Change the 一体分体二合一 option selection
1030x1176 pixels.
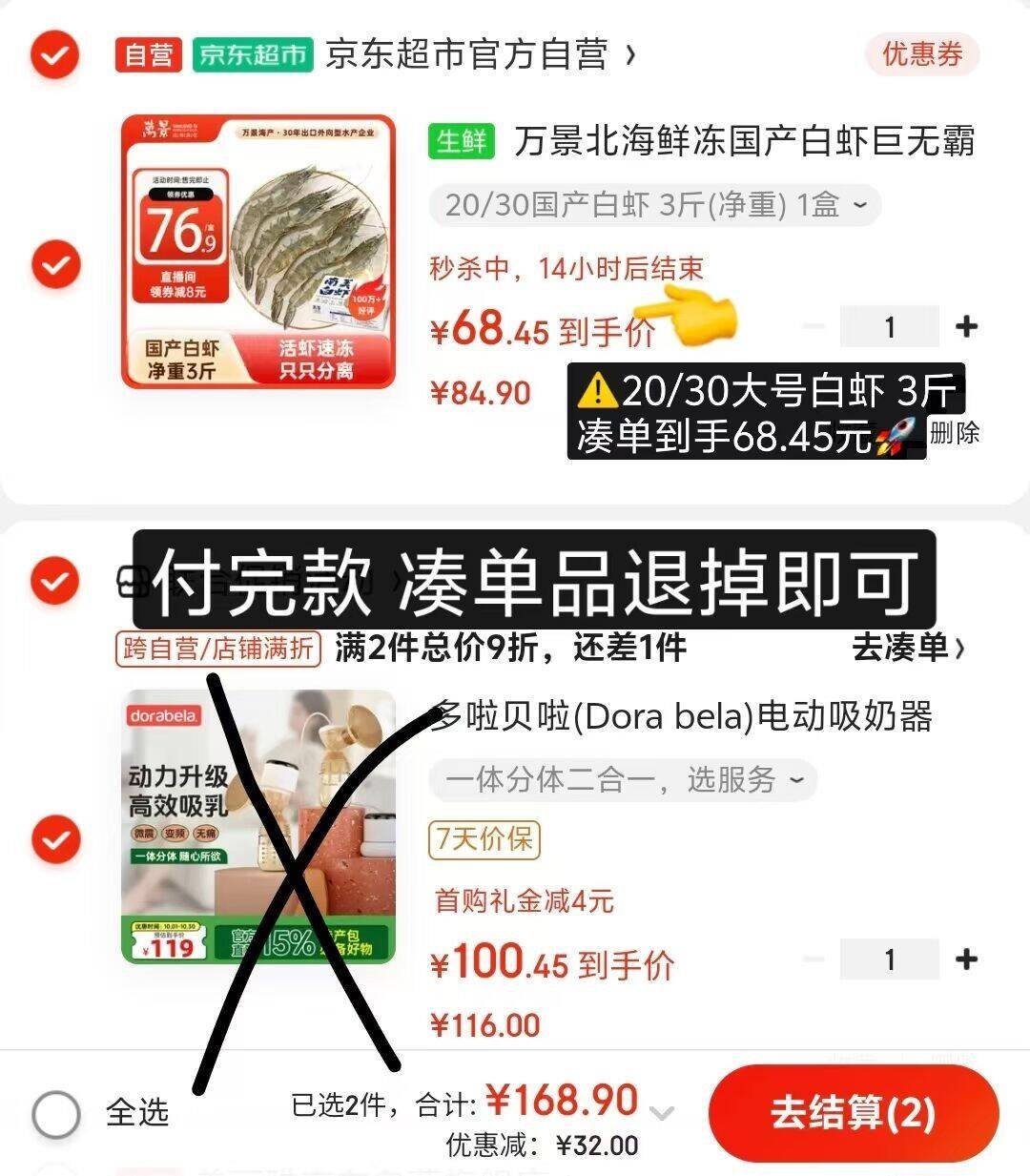pyautogui.click(x=624, y=780)
